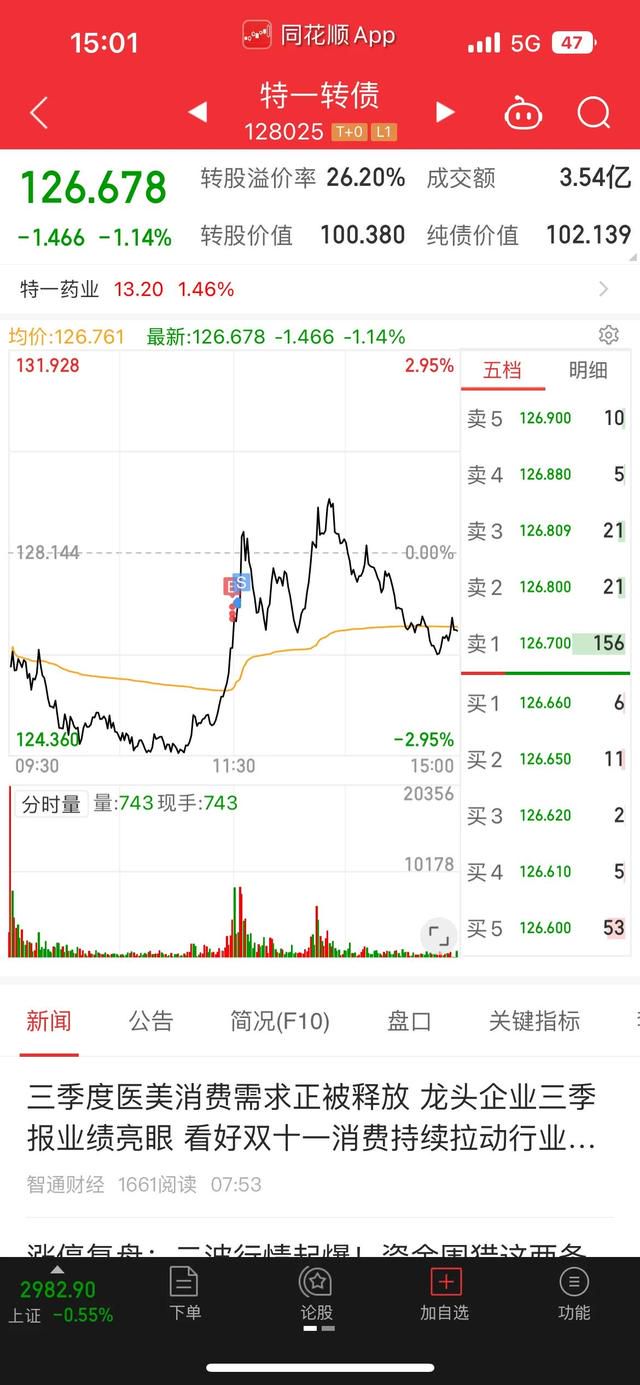Open the 关键指标 tab
The width and height of the screenshot is (640, 1385).
[534, 1021]
